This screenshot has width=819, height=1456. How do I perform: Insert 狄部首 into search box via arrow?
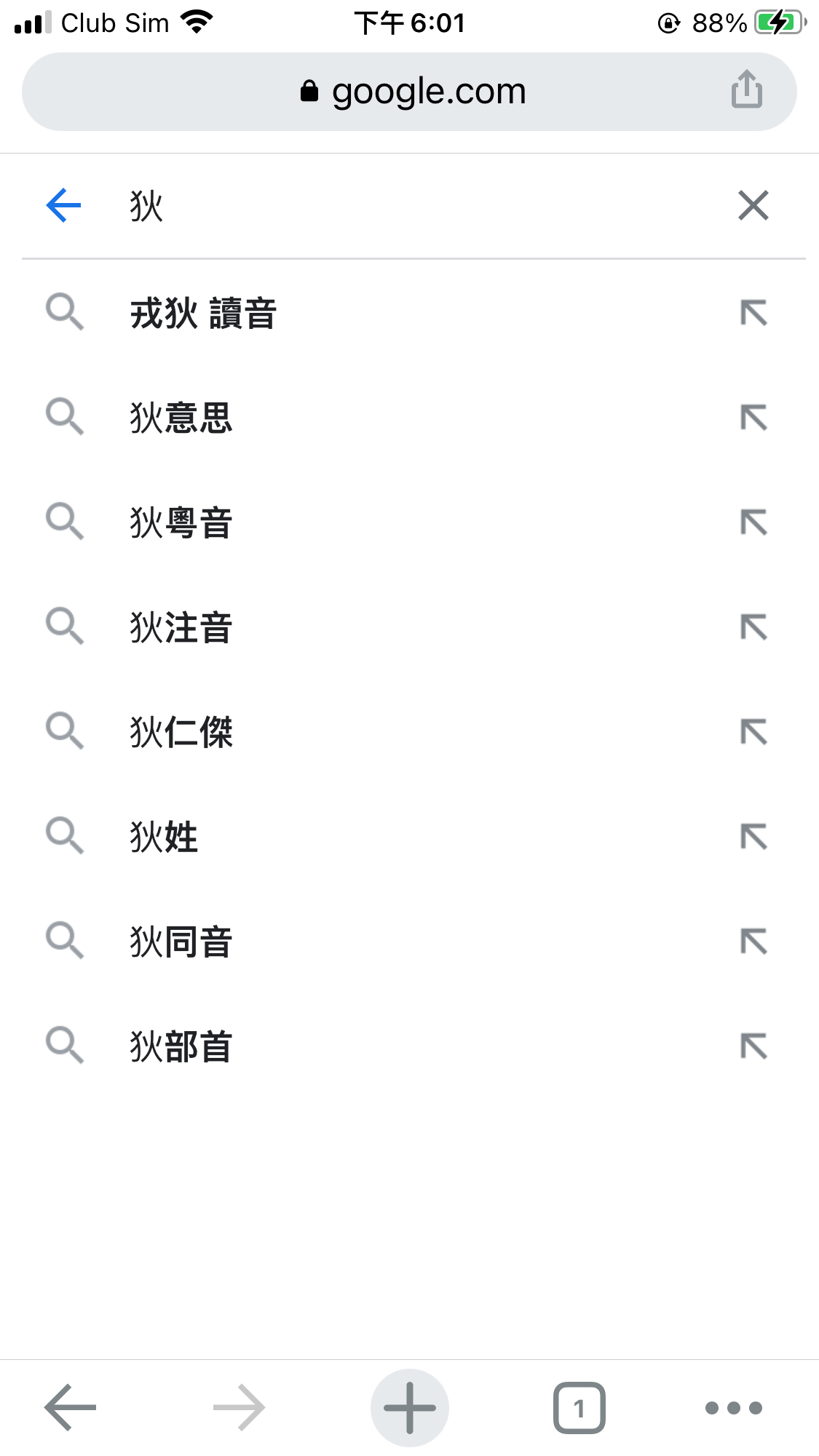pyautogui.click(x=753, y=1046)
